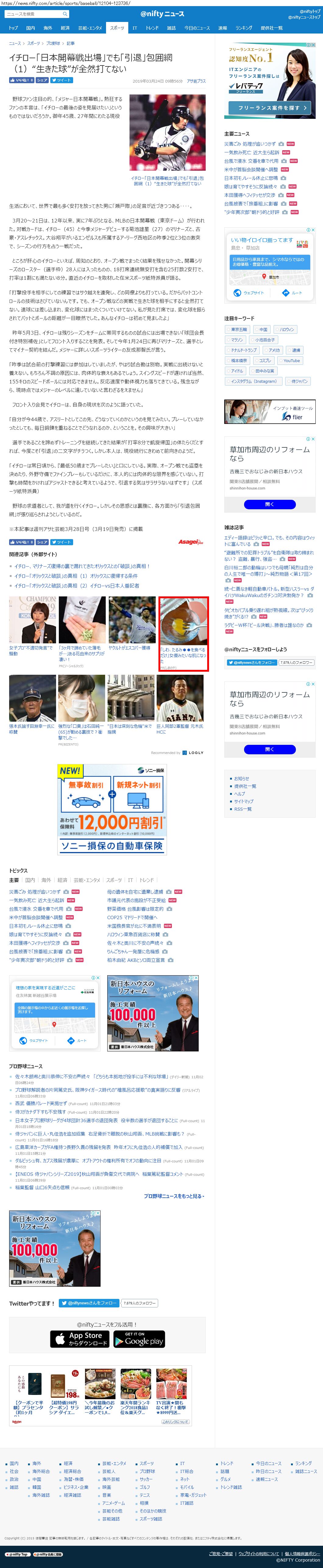Open the 巨人阿部2軍監督 元木氏HCに card

(x=179, y=728)
